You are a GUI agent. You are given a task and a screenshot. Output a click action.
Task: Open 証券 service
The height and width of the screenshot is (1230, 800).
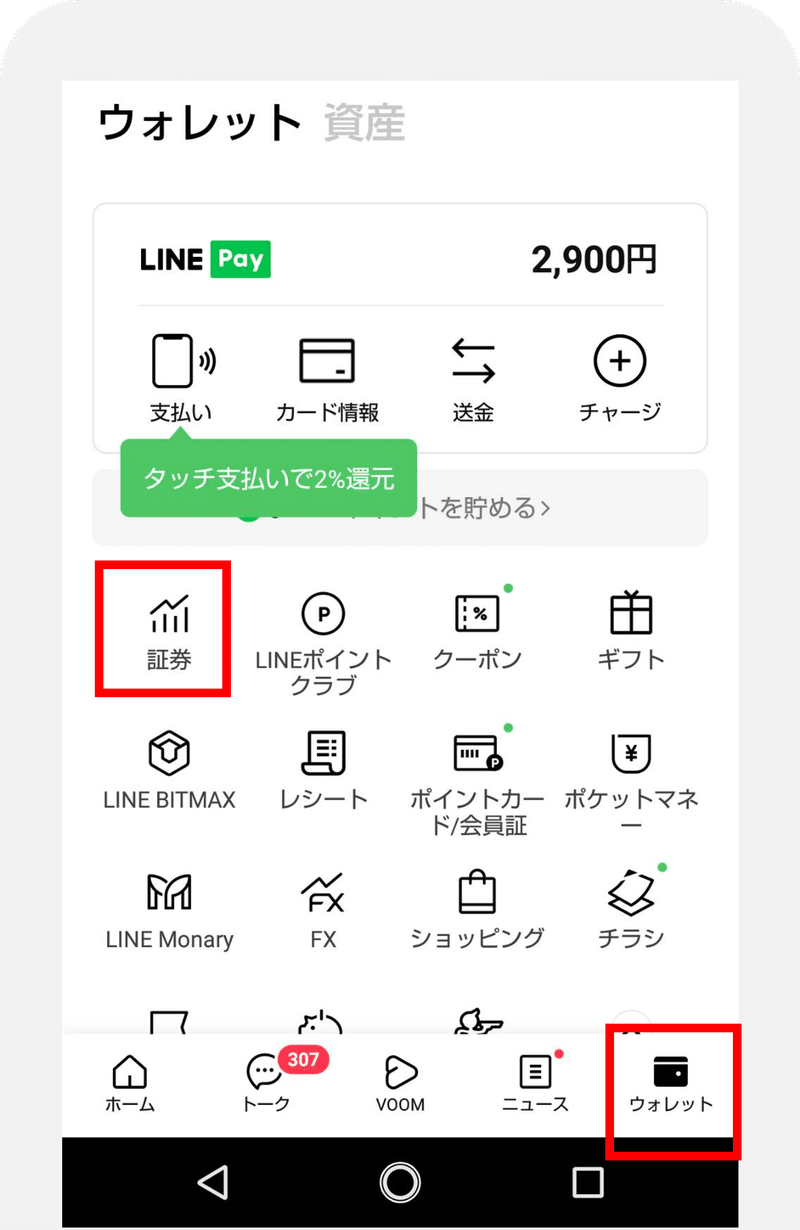168,630
